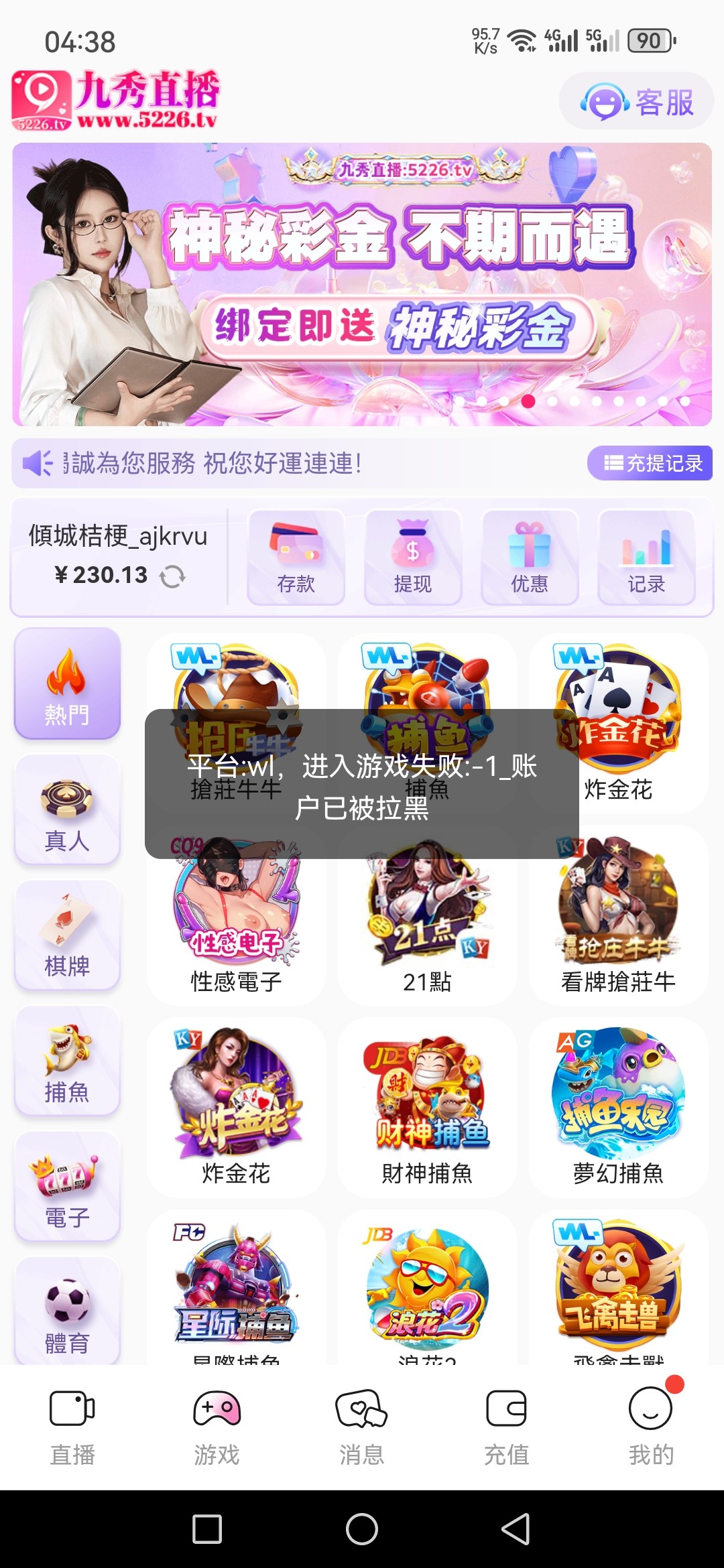Switch to 棋牌 category

tap(67, 935)
